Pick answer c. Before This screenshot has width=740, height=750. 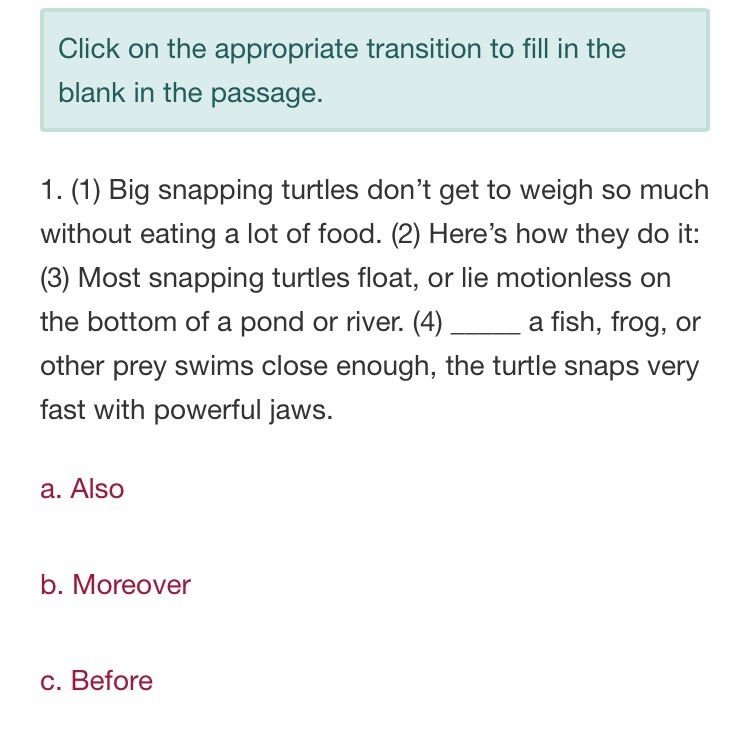(x=97, y=681)
